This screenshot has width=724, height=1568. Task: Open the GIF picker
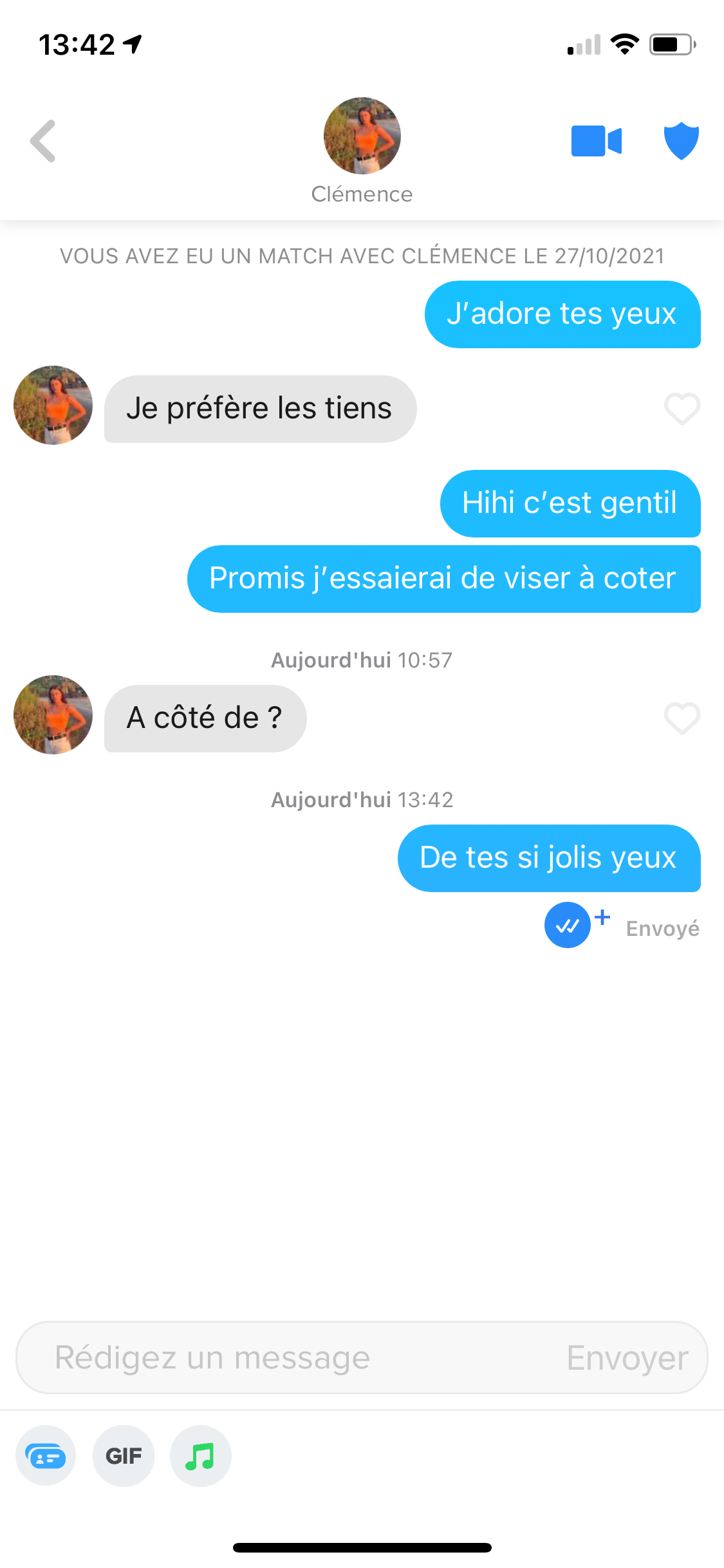point(124,1455)
